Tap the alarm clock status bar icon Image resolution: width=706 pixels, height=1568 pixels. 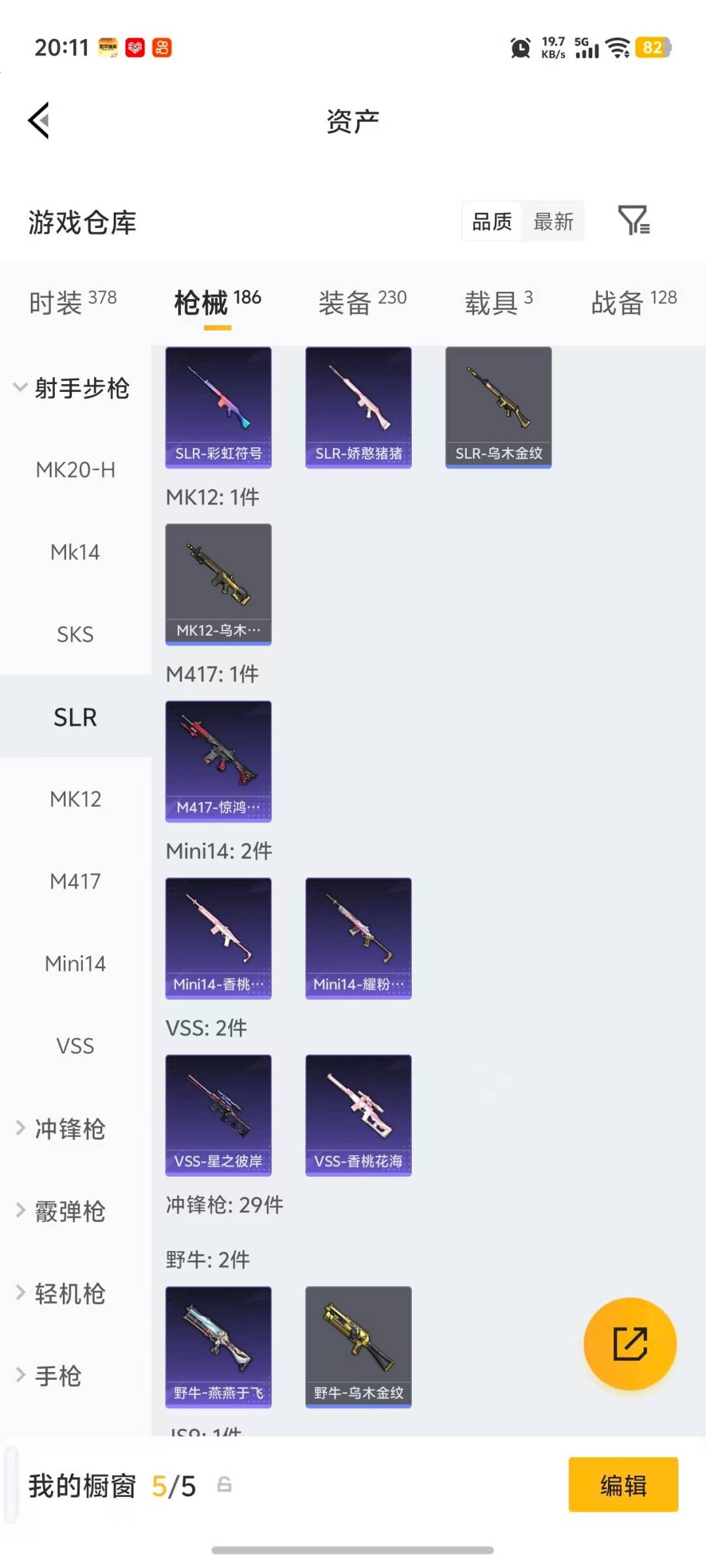[520, 48]
